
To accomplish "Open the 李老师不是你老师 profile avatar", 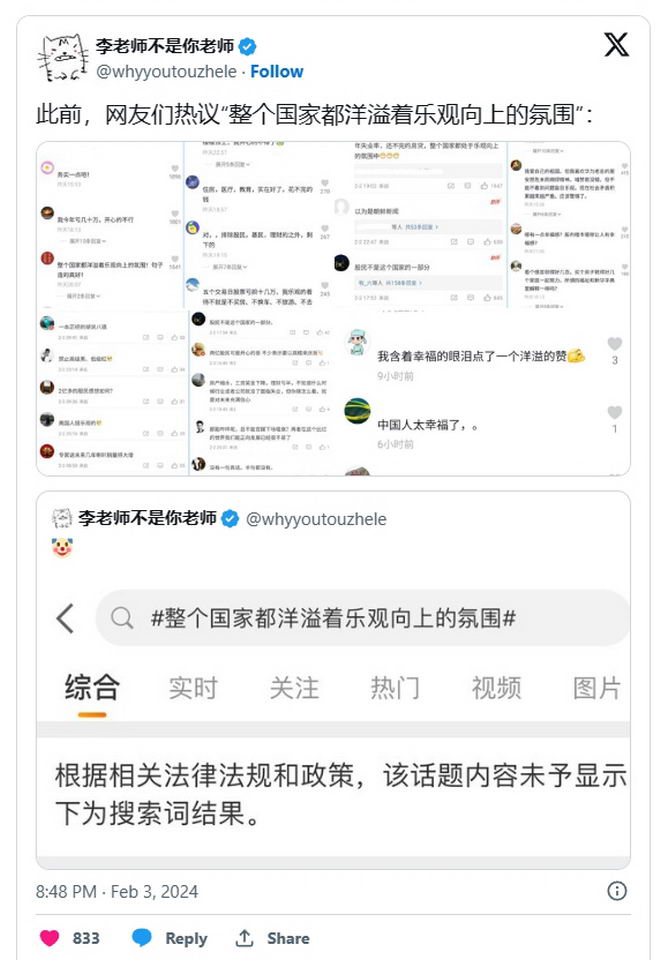I will (62, 58).
